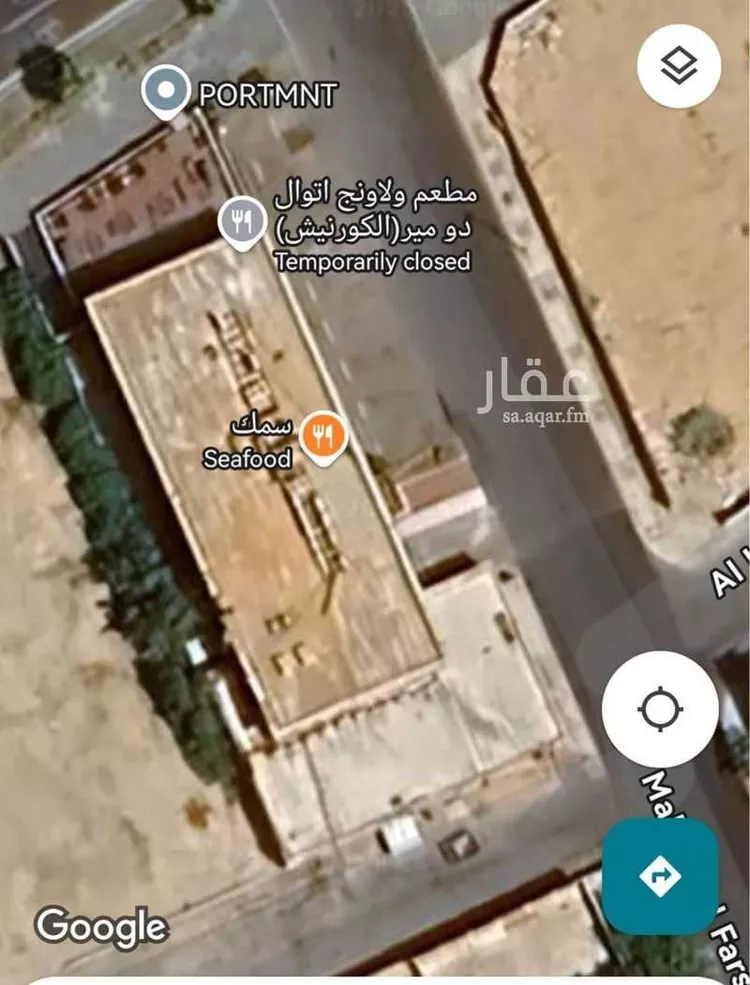Click the orange dining pin labeled سمك
Screen dimensions: 750x985
(x=324, y=437)
